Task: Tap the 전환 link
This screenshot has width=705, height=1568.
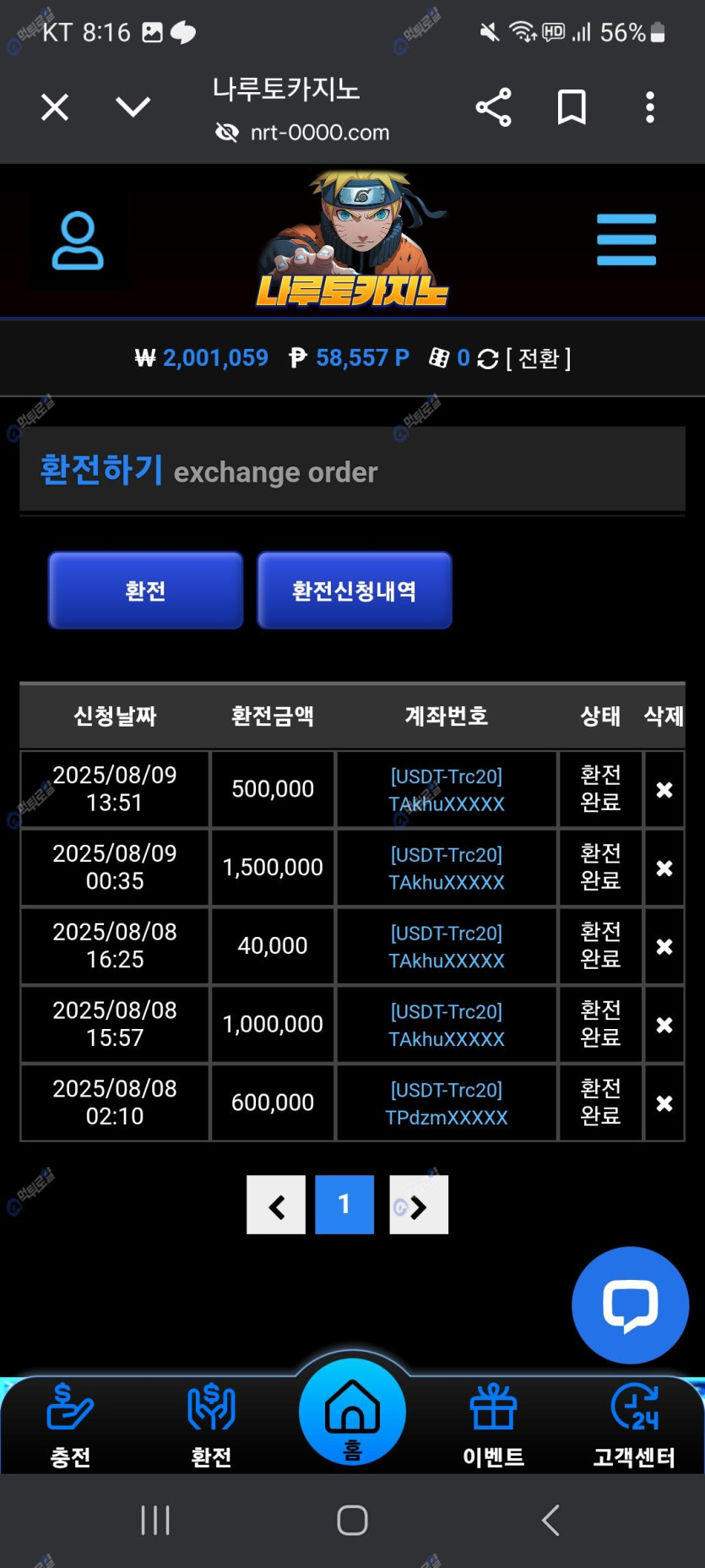Action: tap(539, 359)
